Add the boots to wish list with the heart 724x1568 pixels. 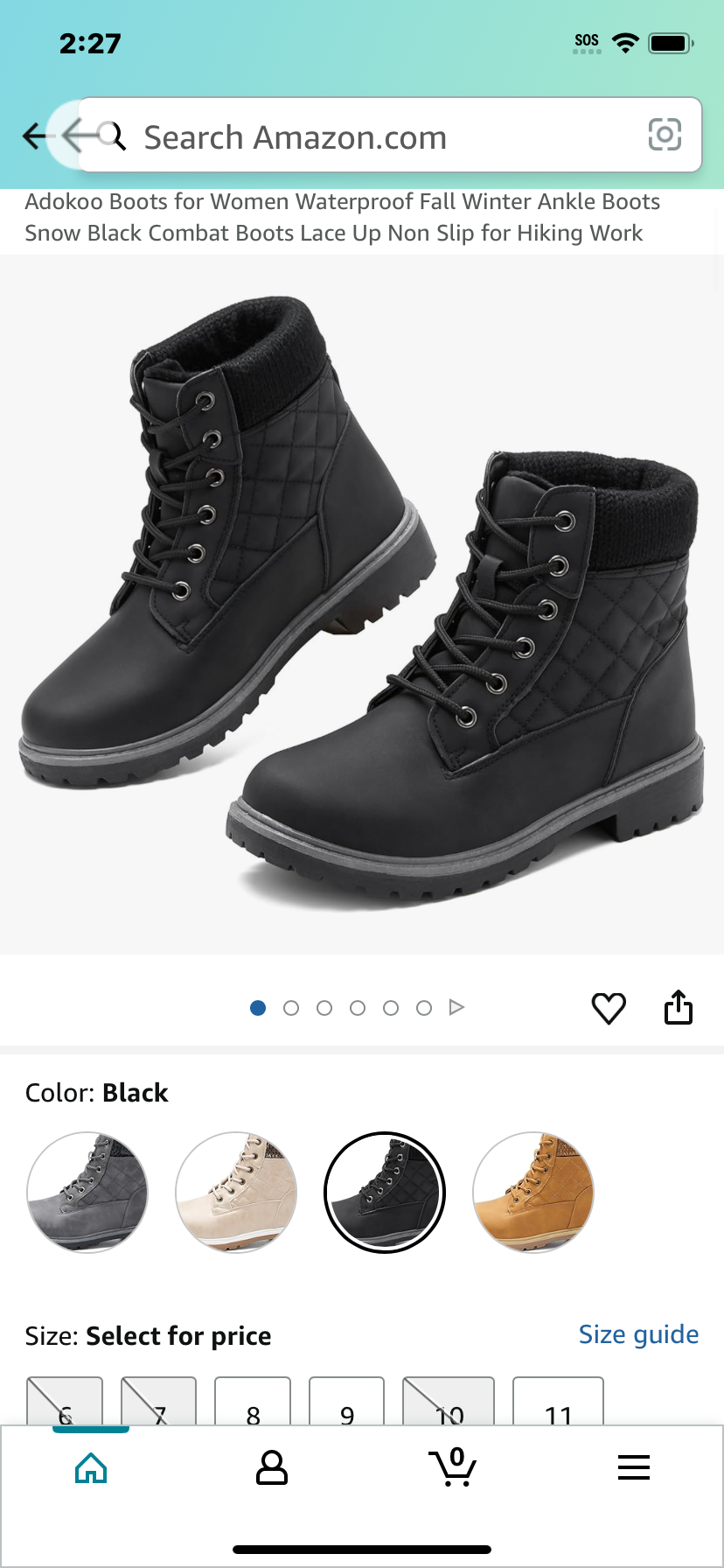tap(609, 1008)
